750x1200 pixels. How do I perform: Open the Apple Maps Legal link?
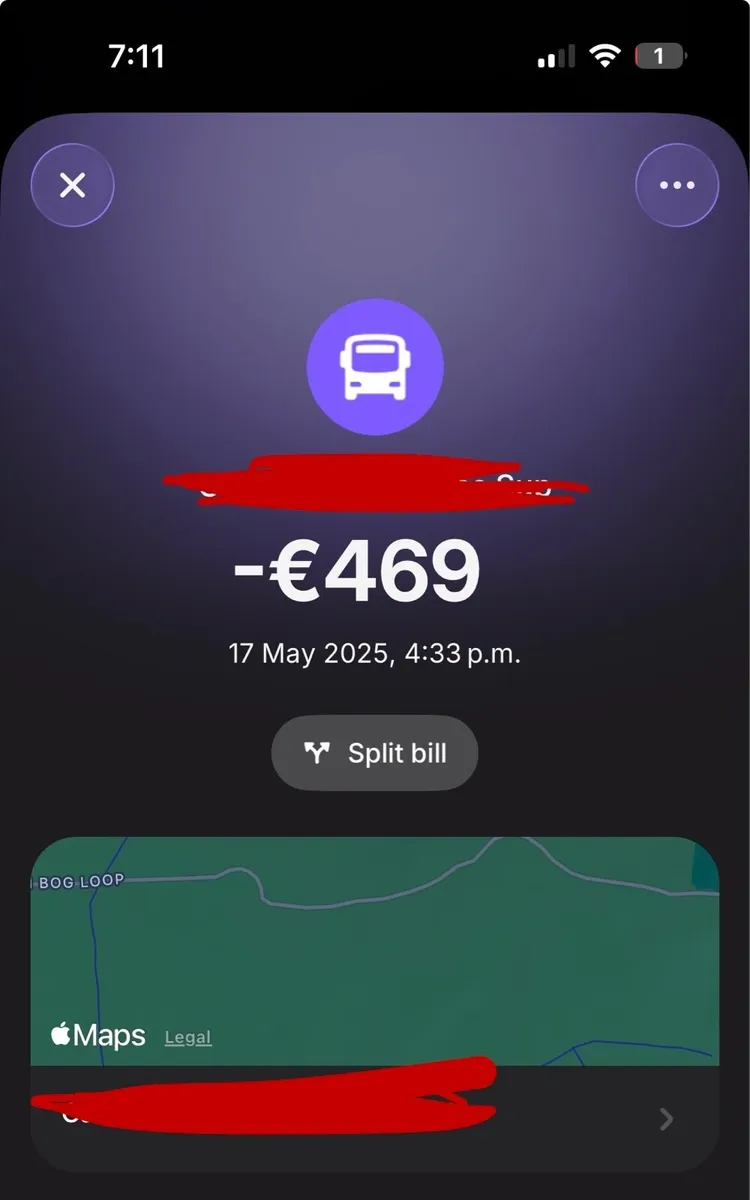[188, 1038]
